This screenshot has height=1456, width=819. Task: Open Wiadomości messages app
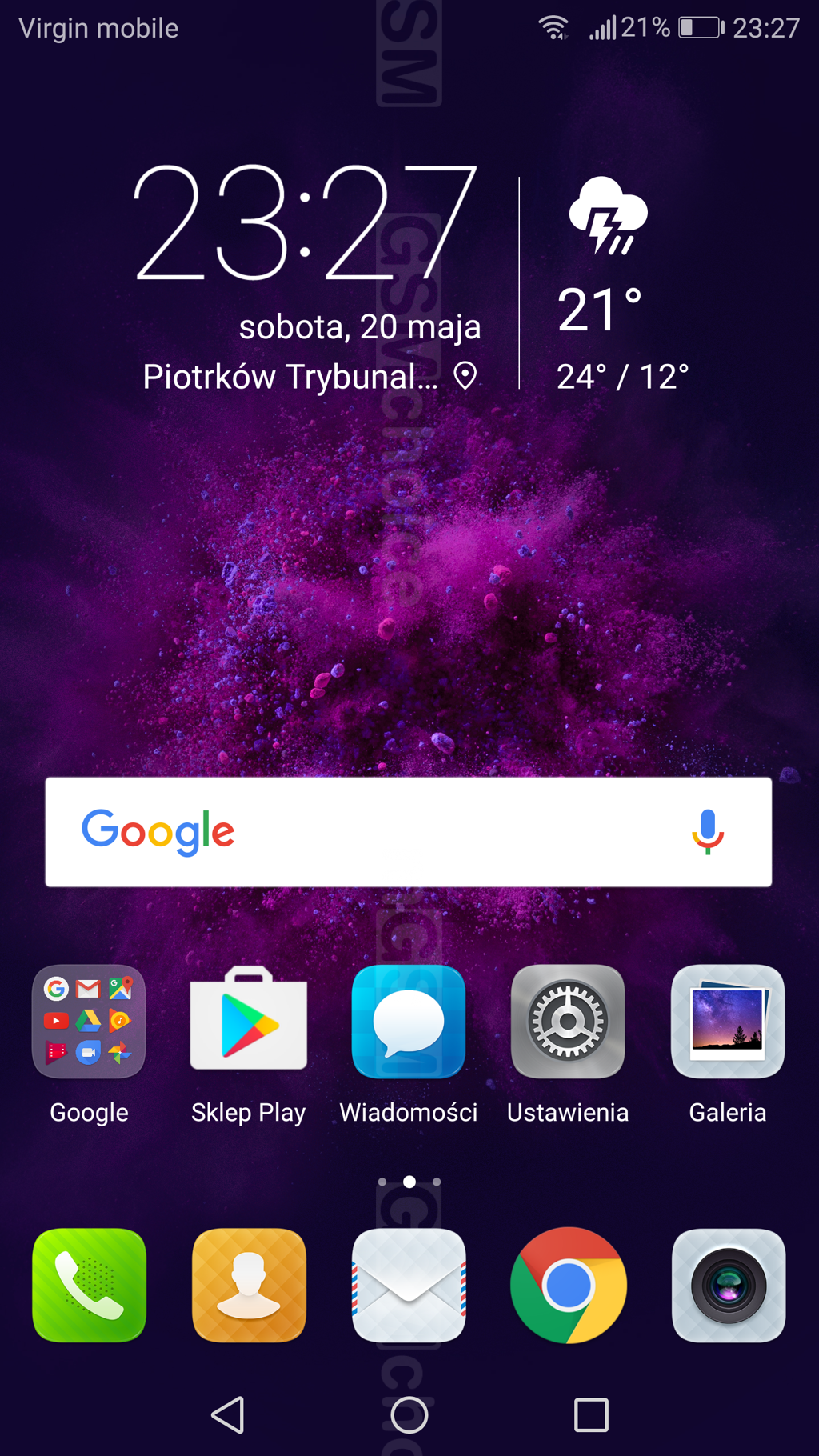tap(409, 1022)
